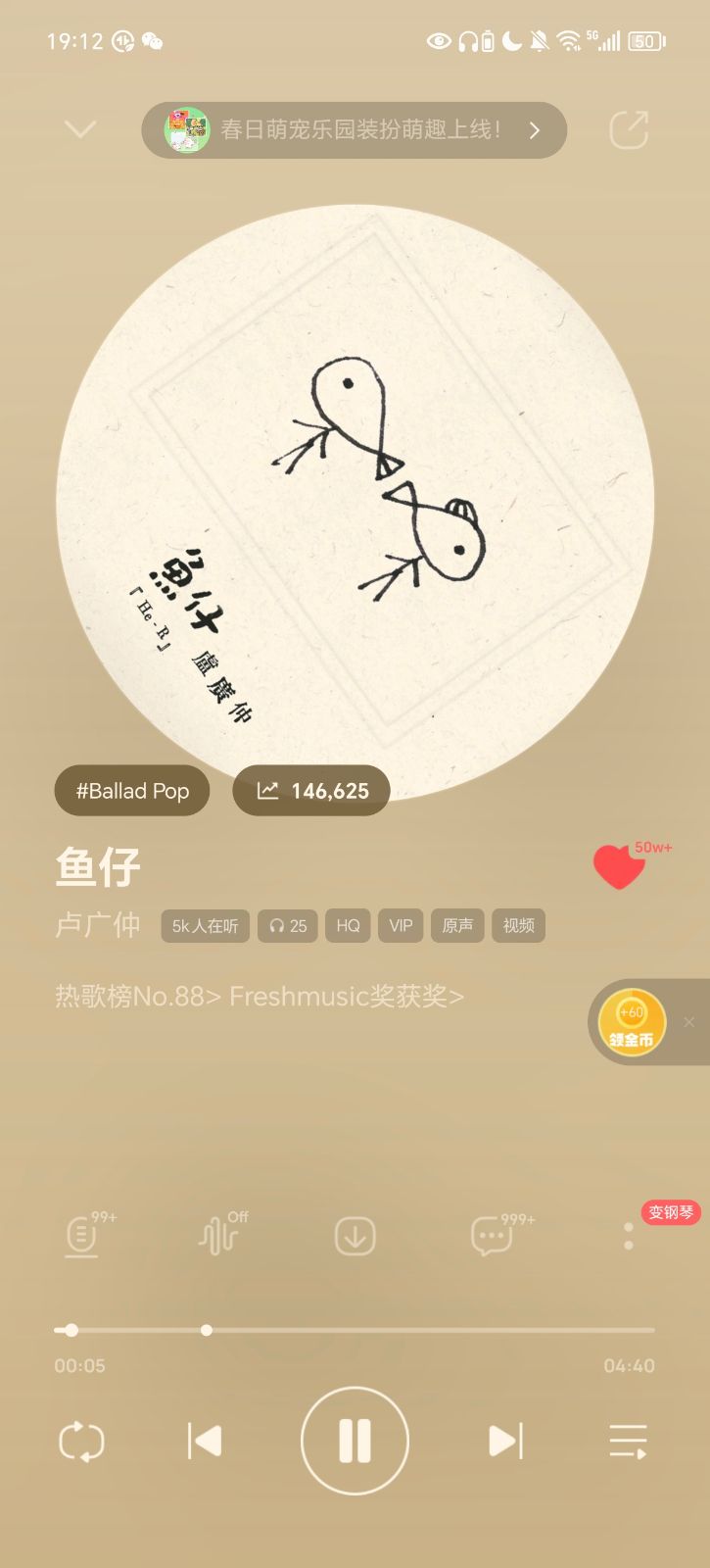Pause the playback
Screen dimensions: 710x1568
[355, 1441]
